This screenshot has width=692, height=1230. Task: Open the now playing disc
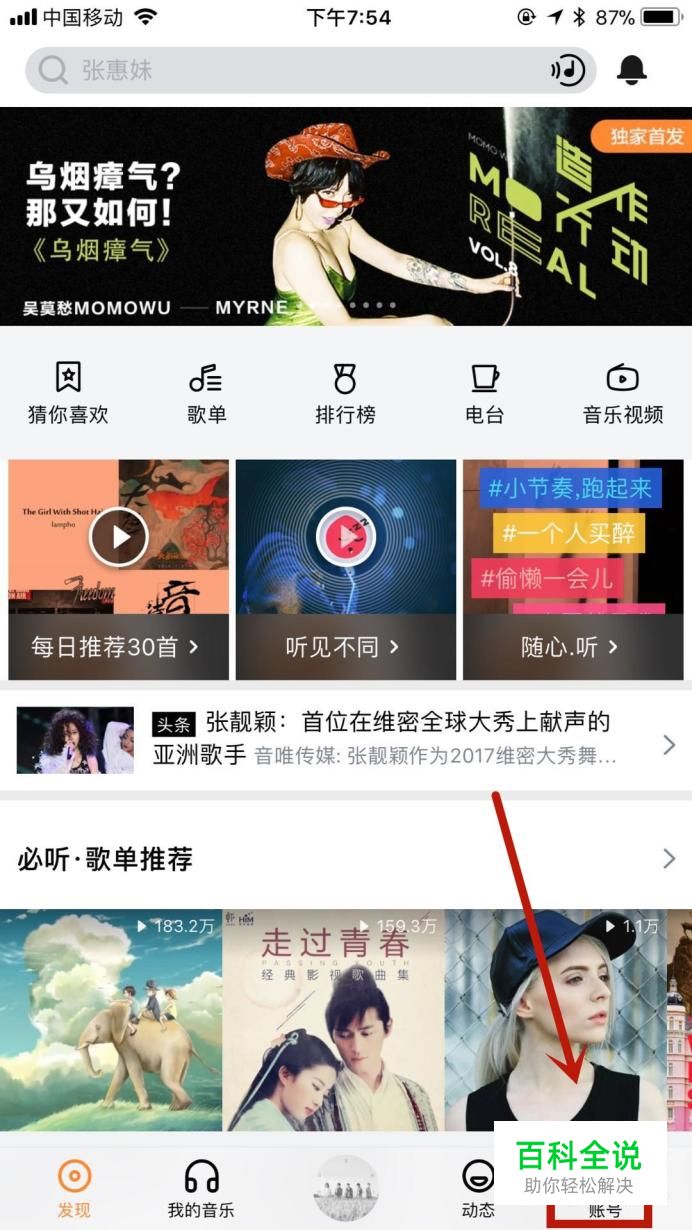click(346, 1188)
